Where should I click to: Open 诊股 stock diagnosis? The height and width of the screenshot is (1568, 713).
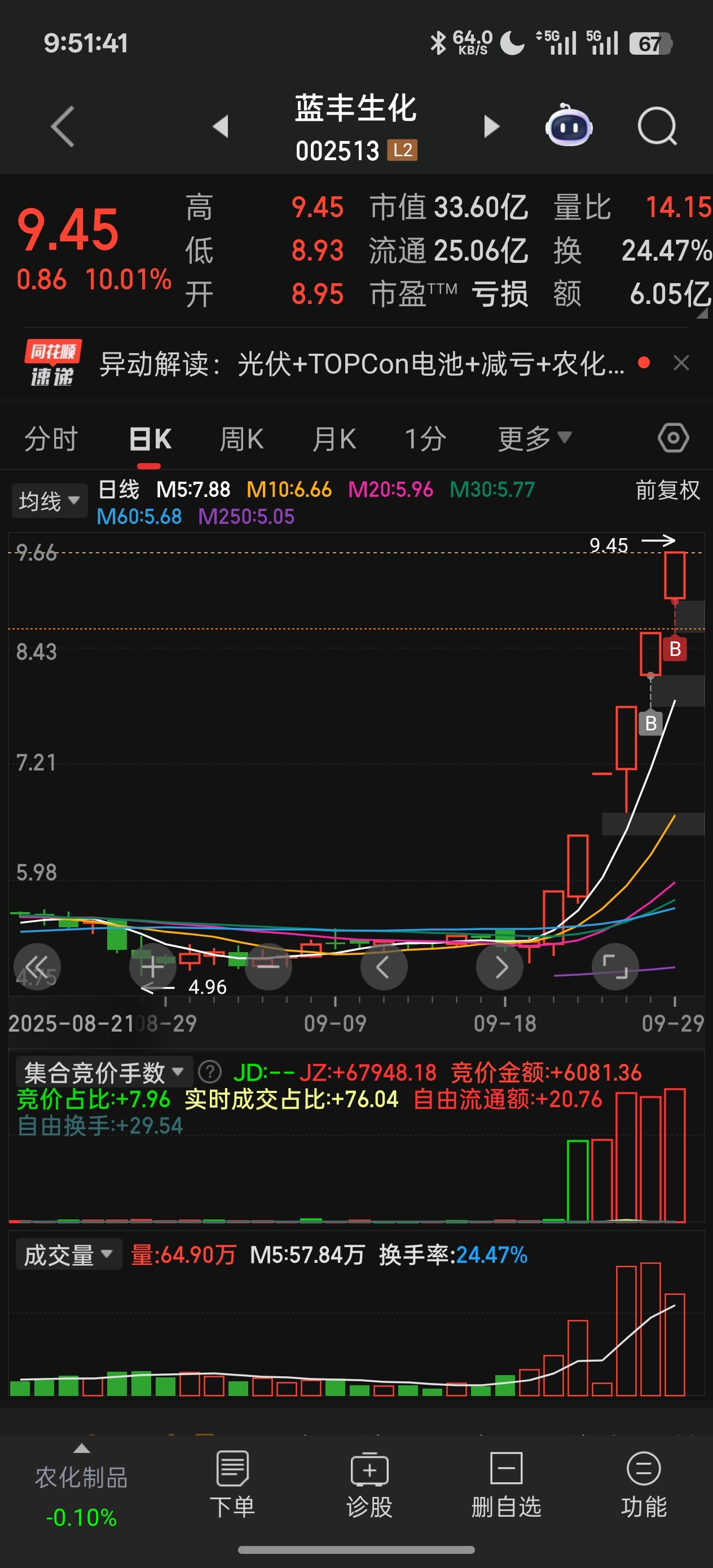(369, 1485)
